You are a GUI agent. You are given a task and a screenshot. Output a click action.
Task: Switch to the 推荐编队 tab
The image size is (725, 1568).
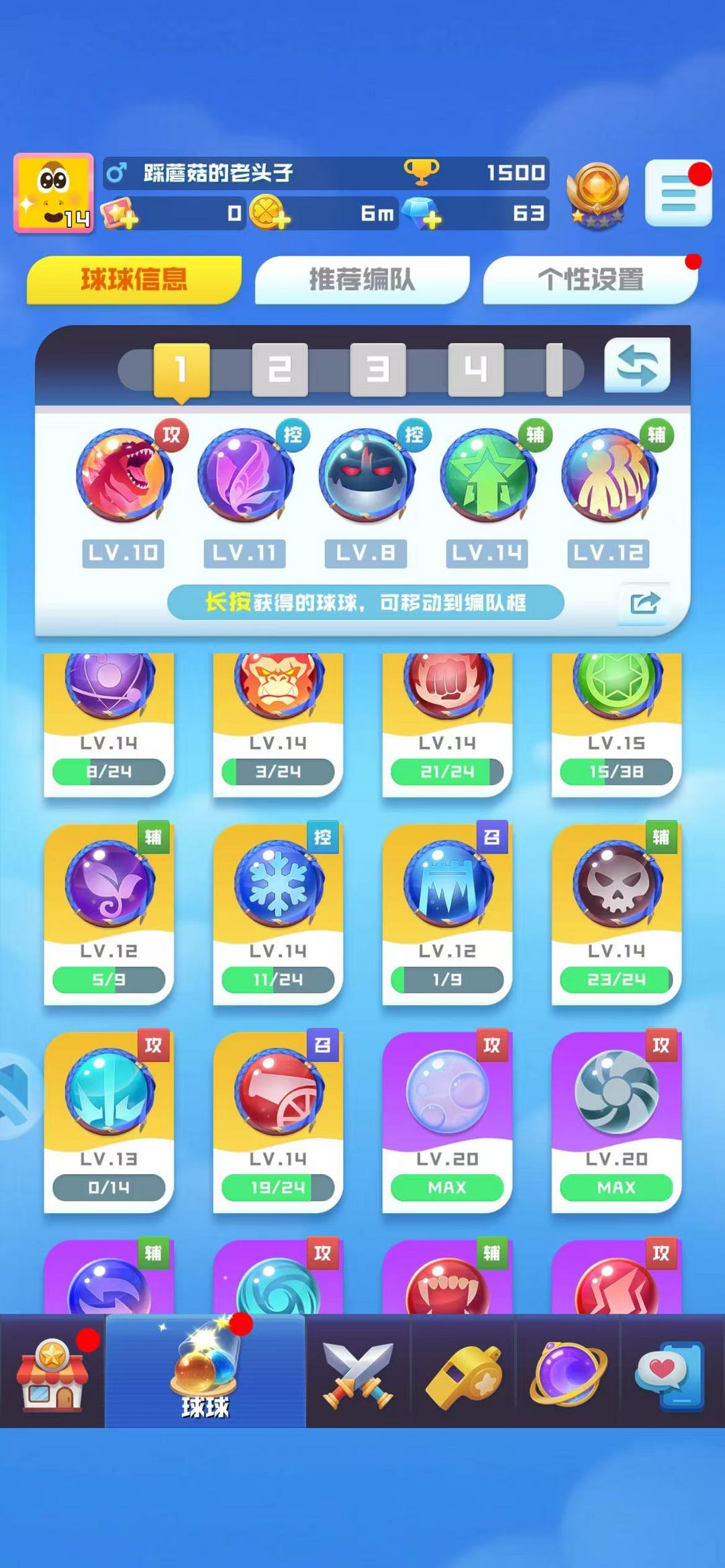tap(362, 280)
